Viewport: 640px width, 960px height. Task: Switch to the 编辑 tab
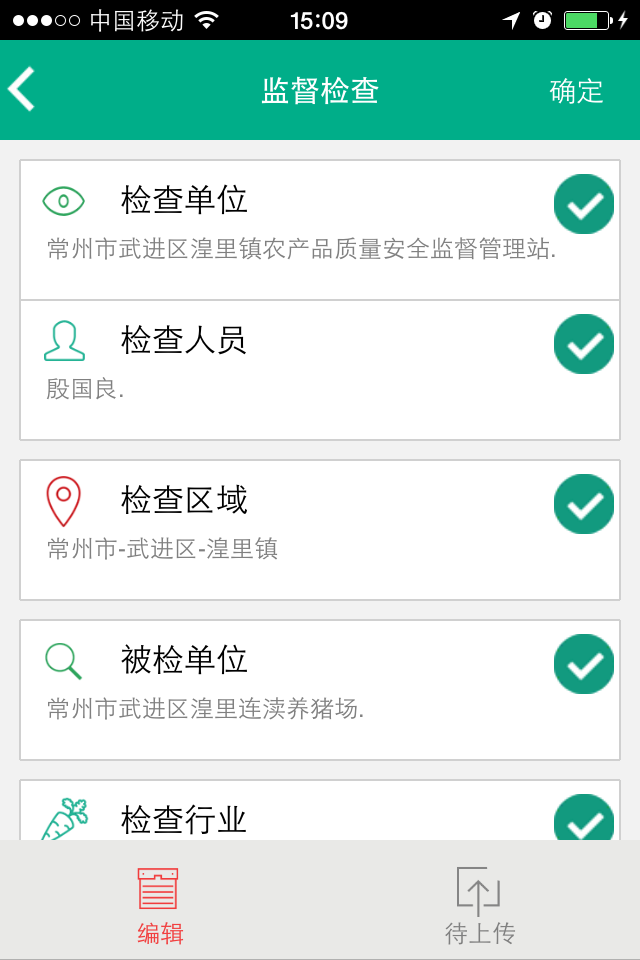[x=160, y=905]
